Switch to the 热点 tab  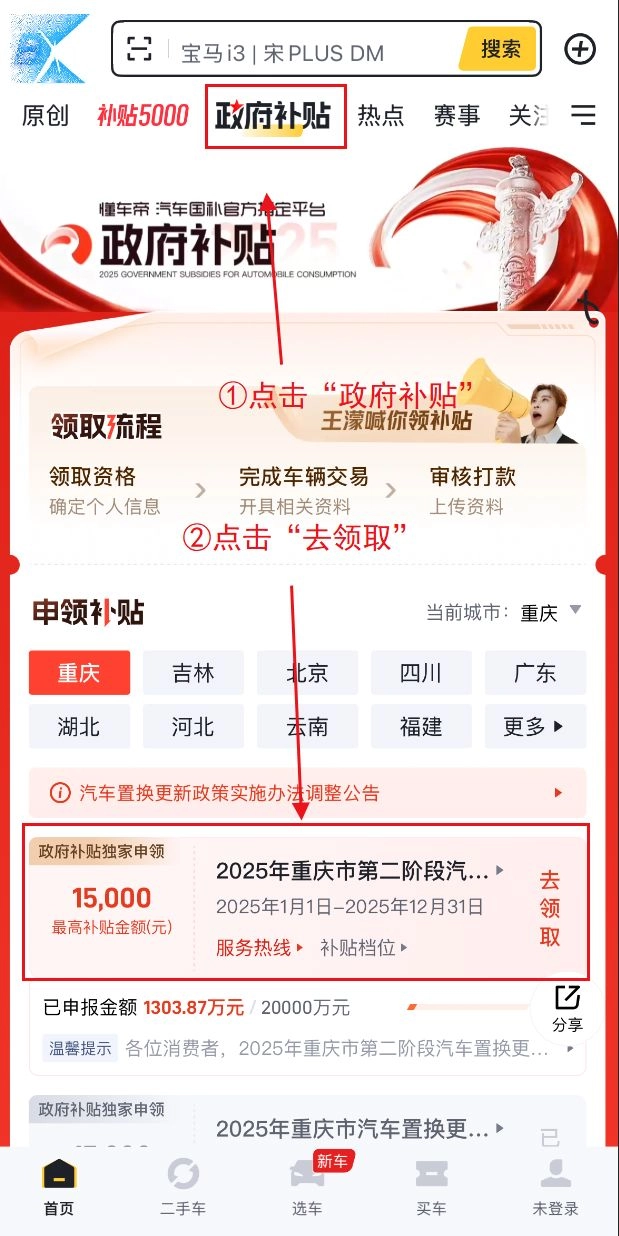[381, 116]
